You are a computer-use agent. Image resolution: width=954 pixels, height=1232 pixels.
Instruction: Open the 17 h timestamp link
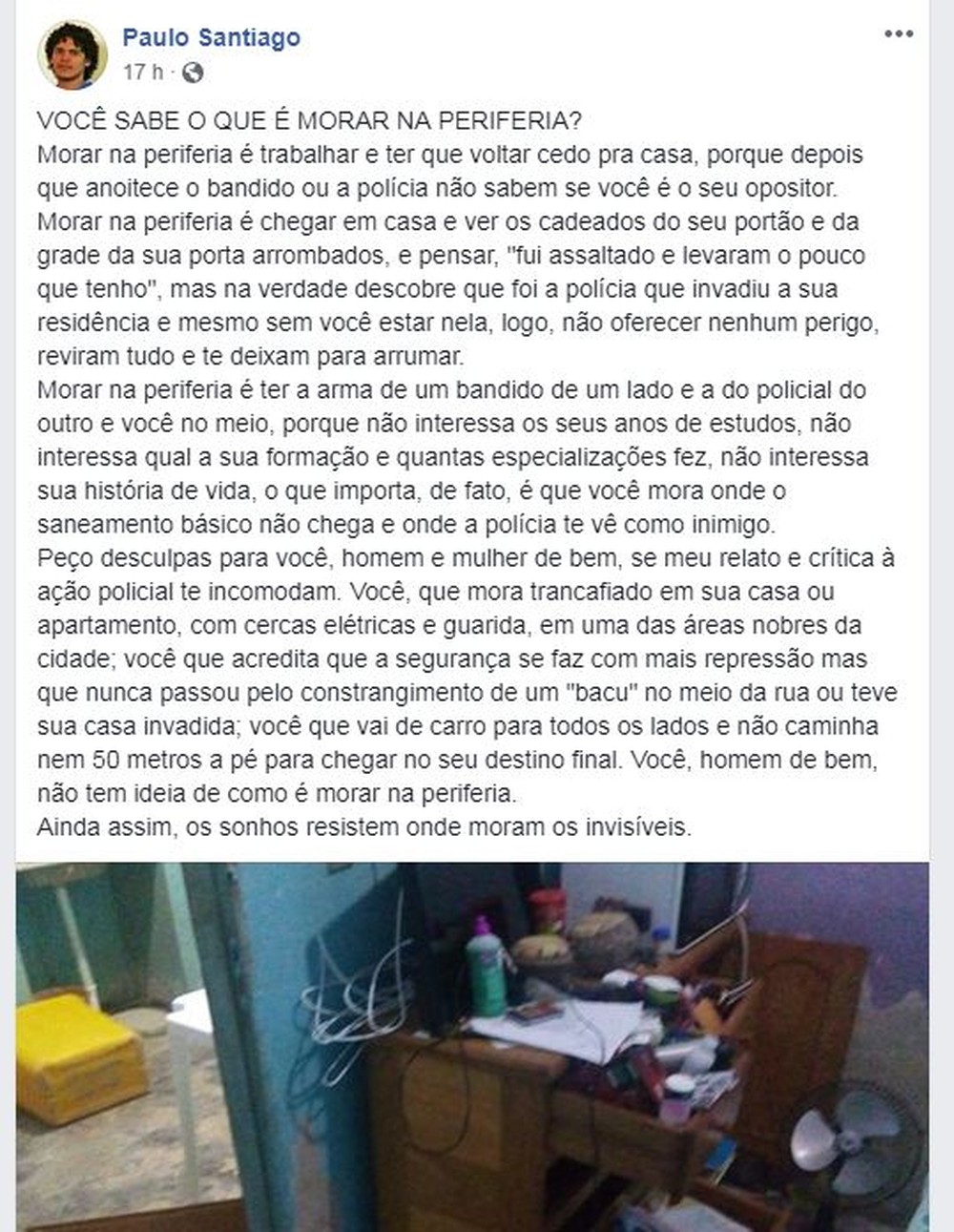(x=143, y=72)
